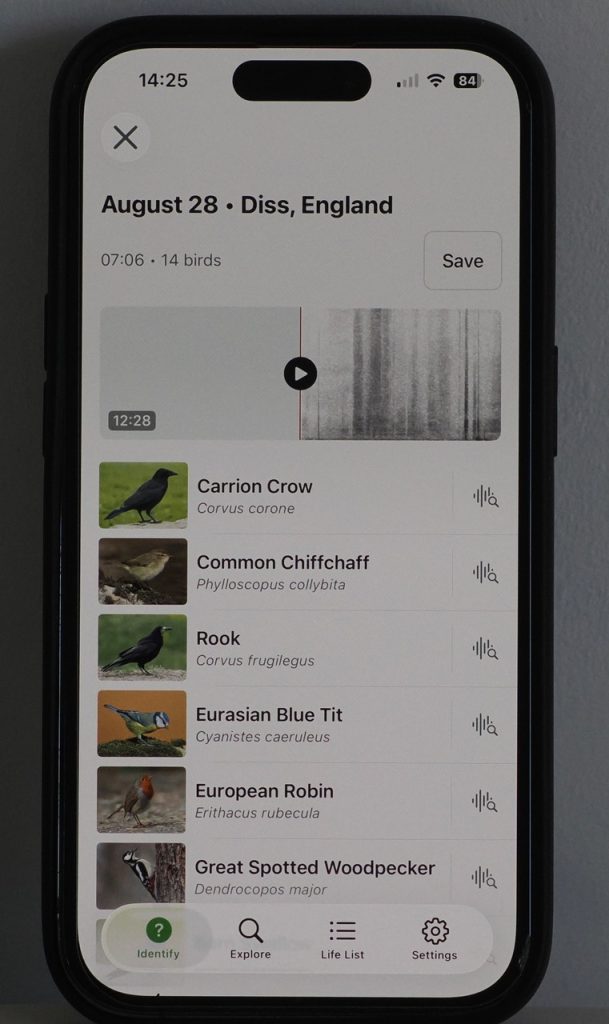
Task: Find Eurasian Blue Tit sounds in the recording
Action: [x=484, y=725]
